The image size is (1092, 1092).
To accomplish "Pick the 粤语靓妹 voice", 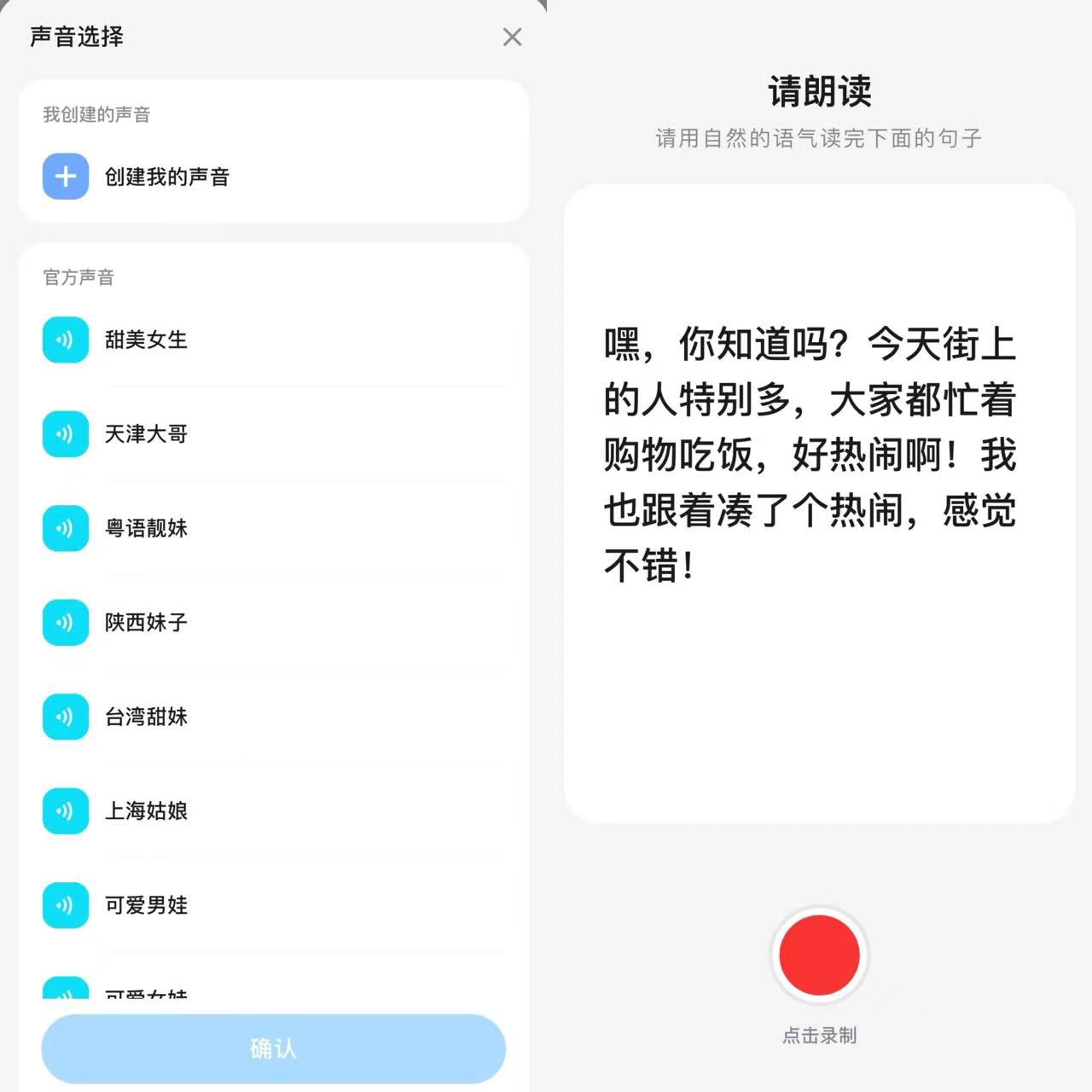I will click(146, 528).
